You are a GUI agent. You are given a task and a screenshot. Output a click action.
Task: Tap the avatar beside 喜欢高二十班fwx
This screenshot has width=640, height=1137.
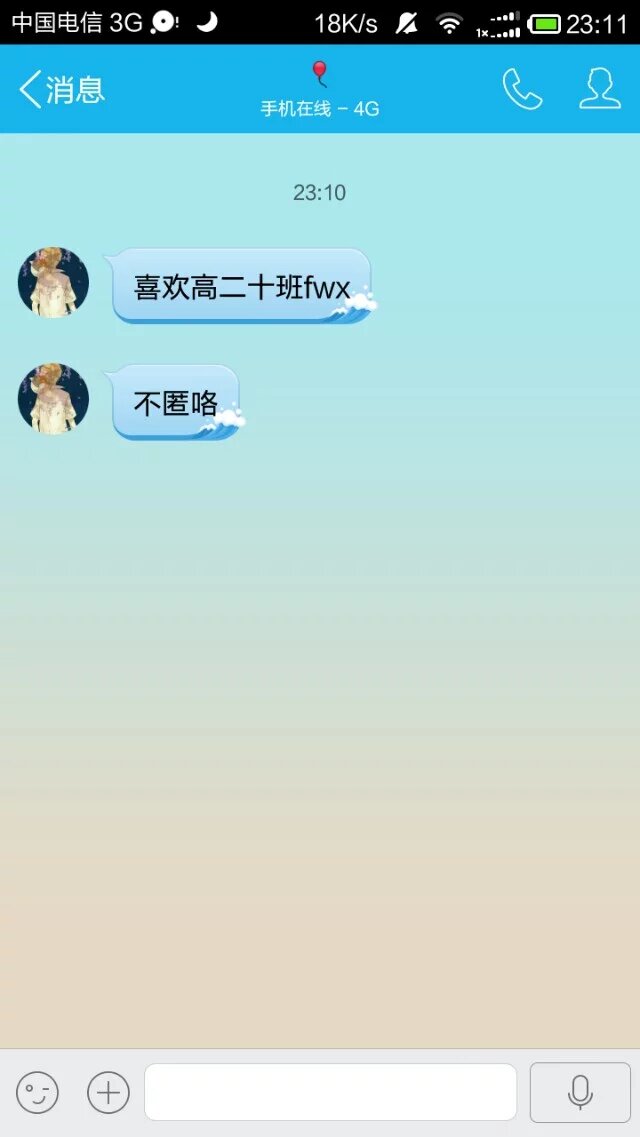pos(53,283)
